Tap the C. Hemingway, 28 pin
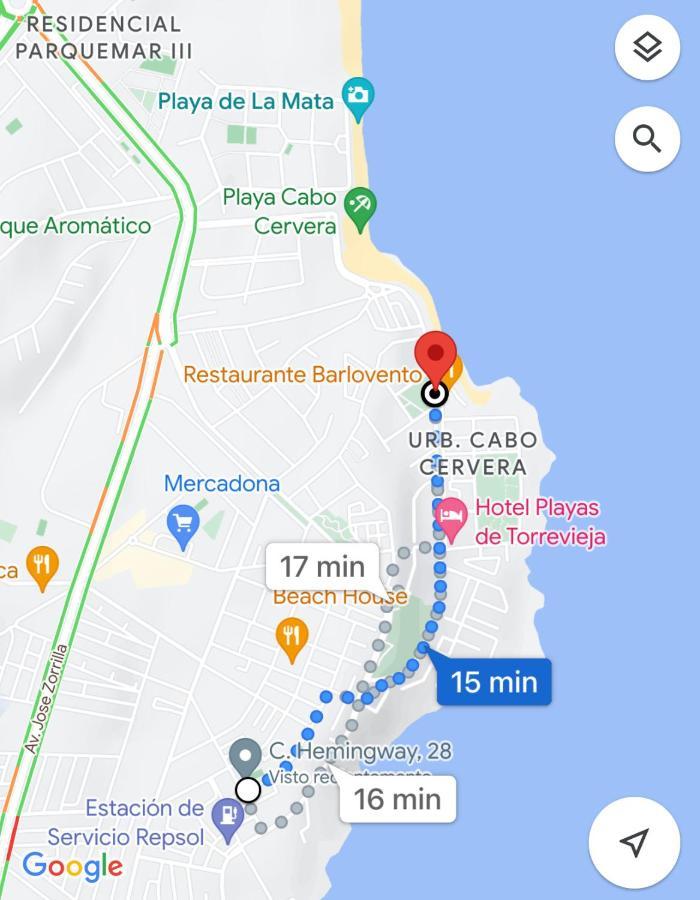 pyautogui.click(x=245, y=756)
